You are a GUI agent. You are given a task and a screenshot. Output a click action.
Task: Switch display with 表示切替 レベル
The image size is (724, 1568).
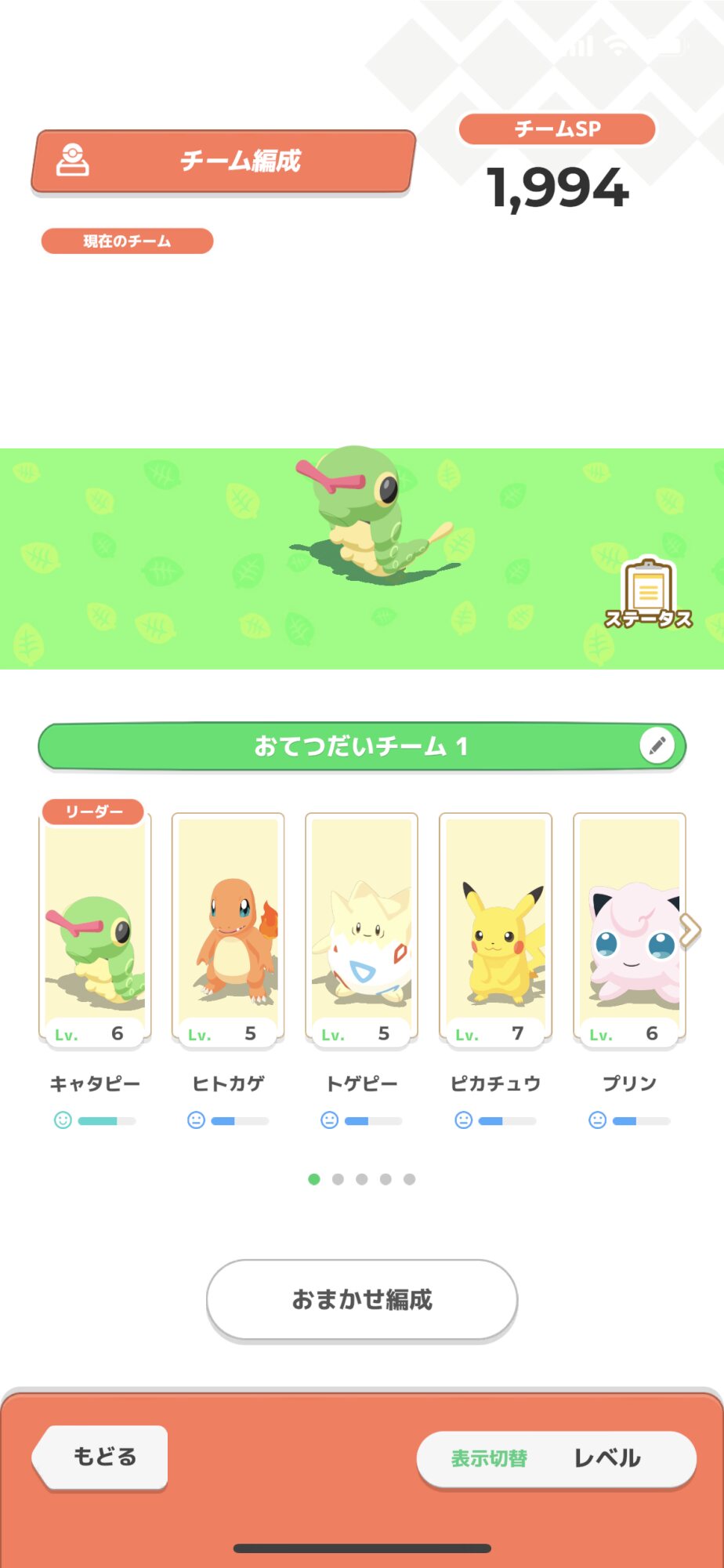[x=556, y=1458]
